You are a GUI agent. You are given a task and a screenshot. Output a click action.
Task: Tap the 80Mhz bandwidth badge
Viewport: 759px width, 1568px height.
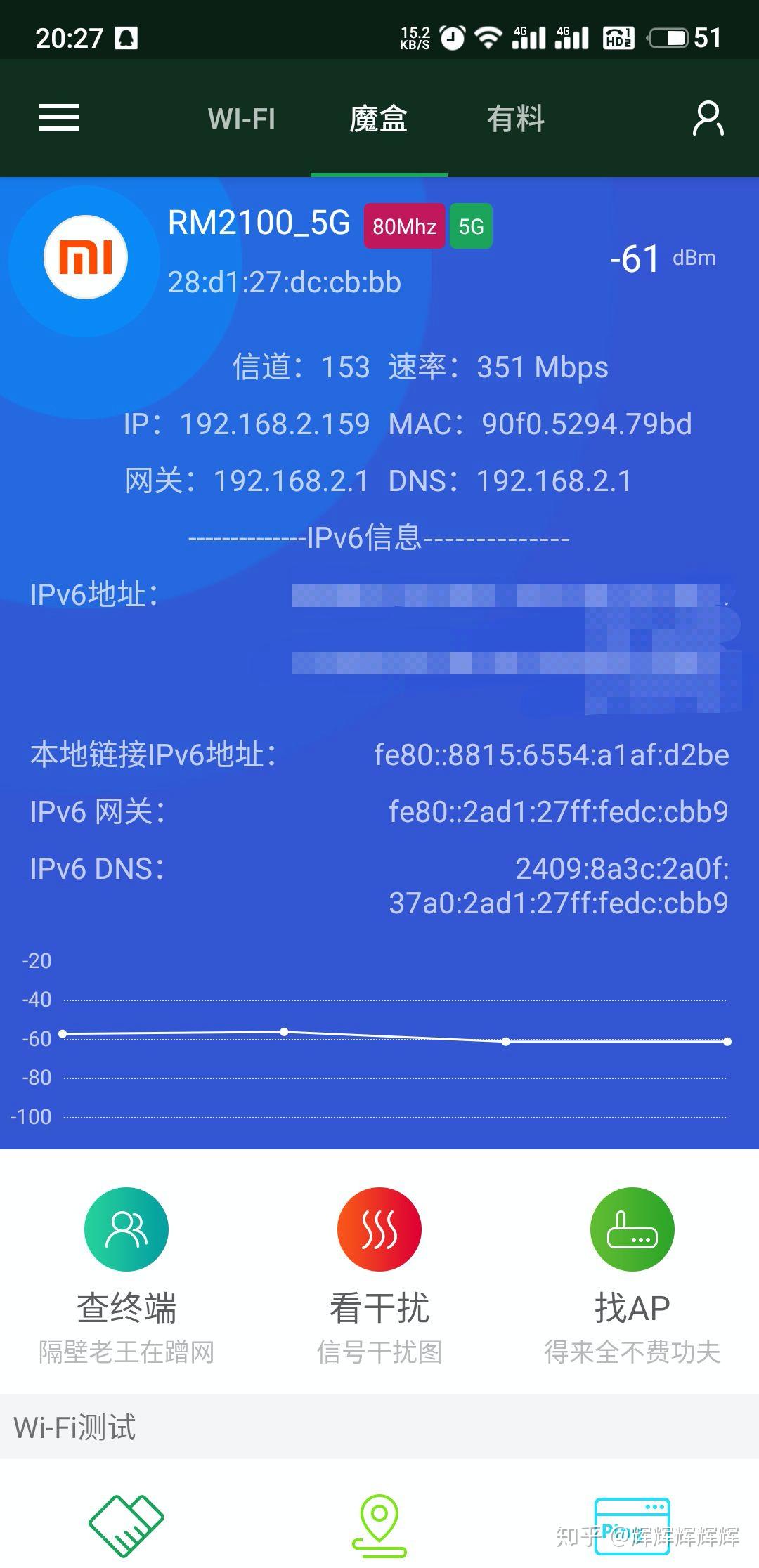pyautogui.click(x=405, y=226)
